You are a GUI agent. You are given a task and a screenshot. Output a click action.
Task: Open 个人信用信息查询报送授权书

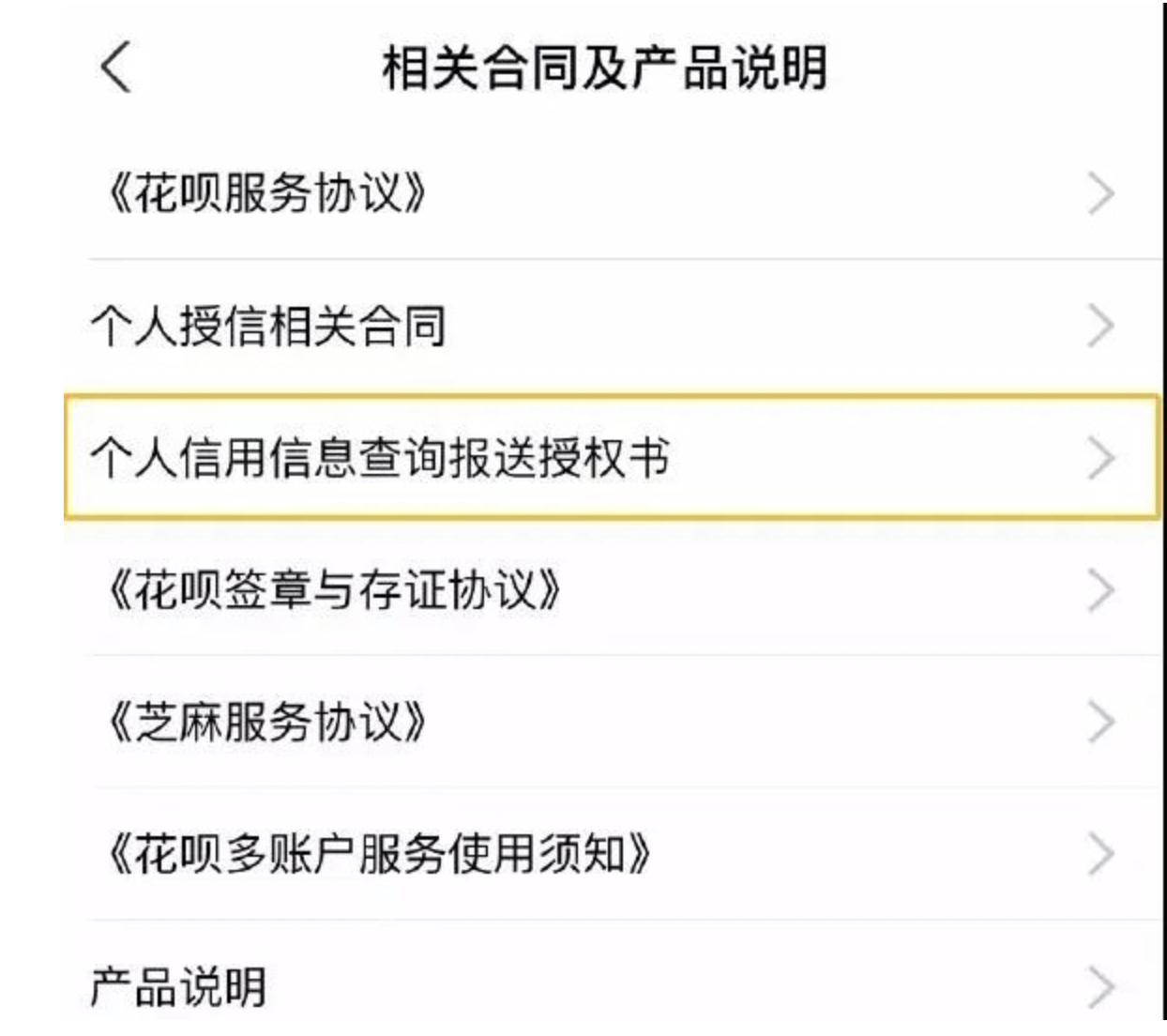[380, 459]
